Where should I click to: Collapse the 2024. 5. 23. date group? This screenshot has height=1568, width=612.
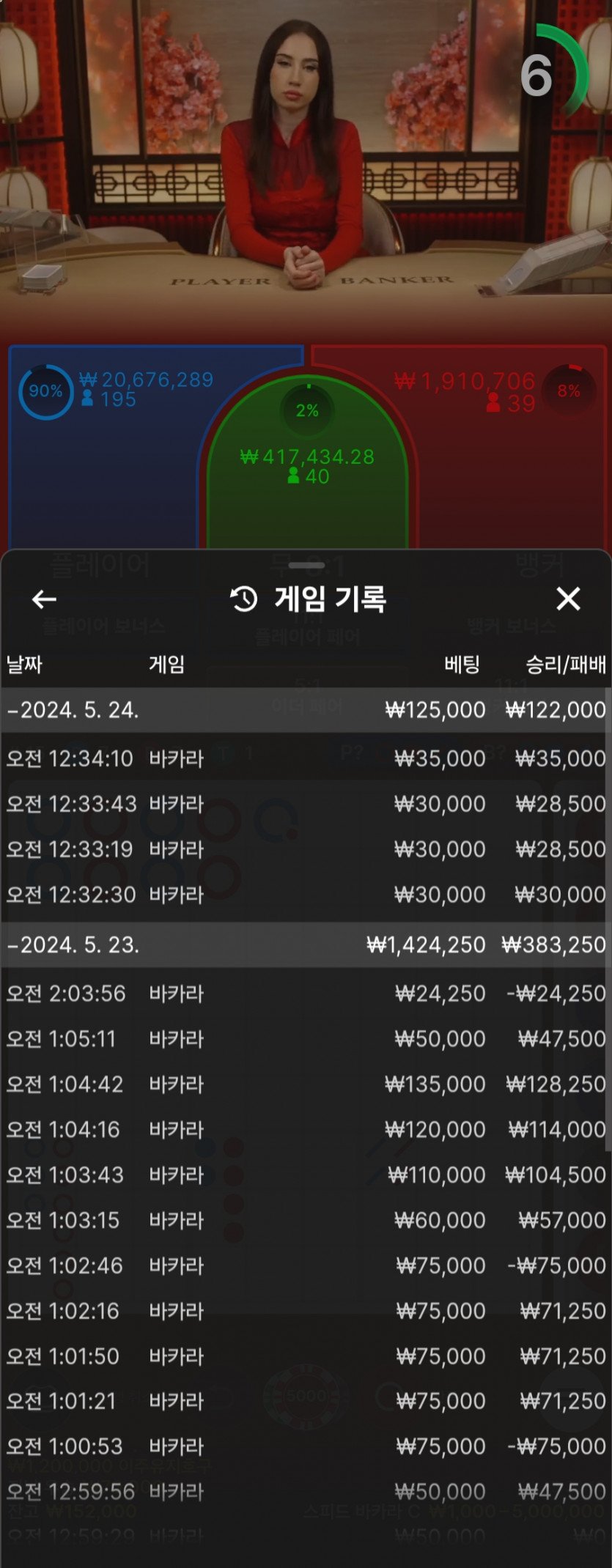[x=73, y=944]
